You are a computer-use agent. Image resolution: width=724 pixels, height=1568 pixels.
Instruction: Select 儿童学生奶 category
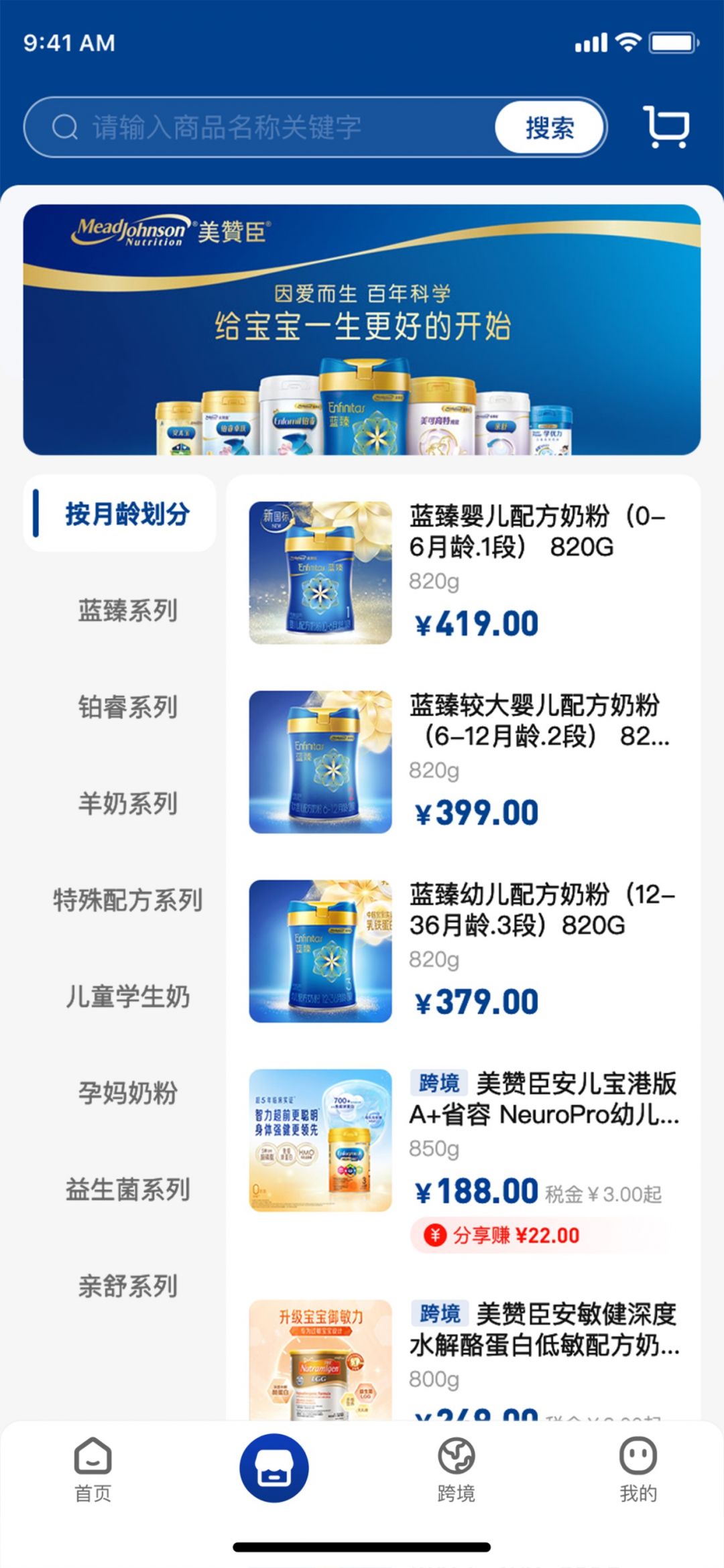click(x=127, y=996)
